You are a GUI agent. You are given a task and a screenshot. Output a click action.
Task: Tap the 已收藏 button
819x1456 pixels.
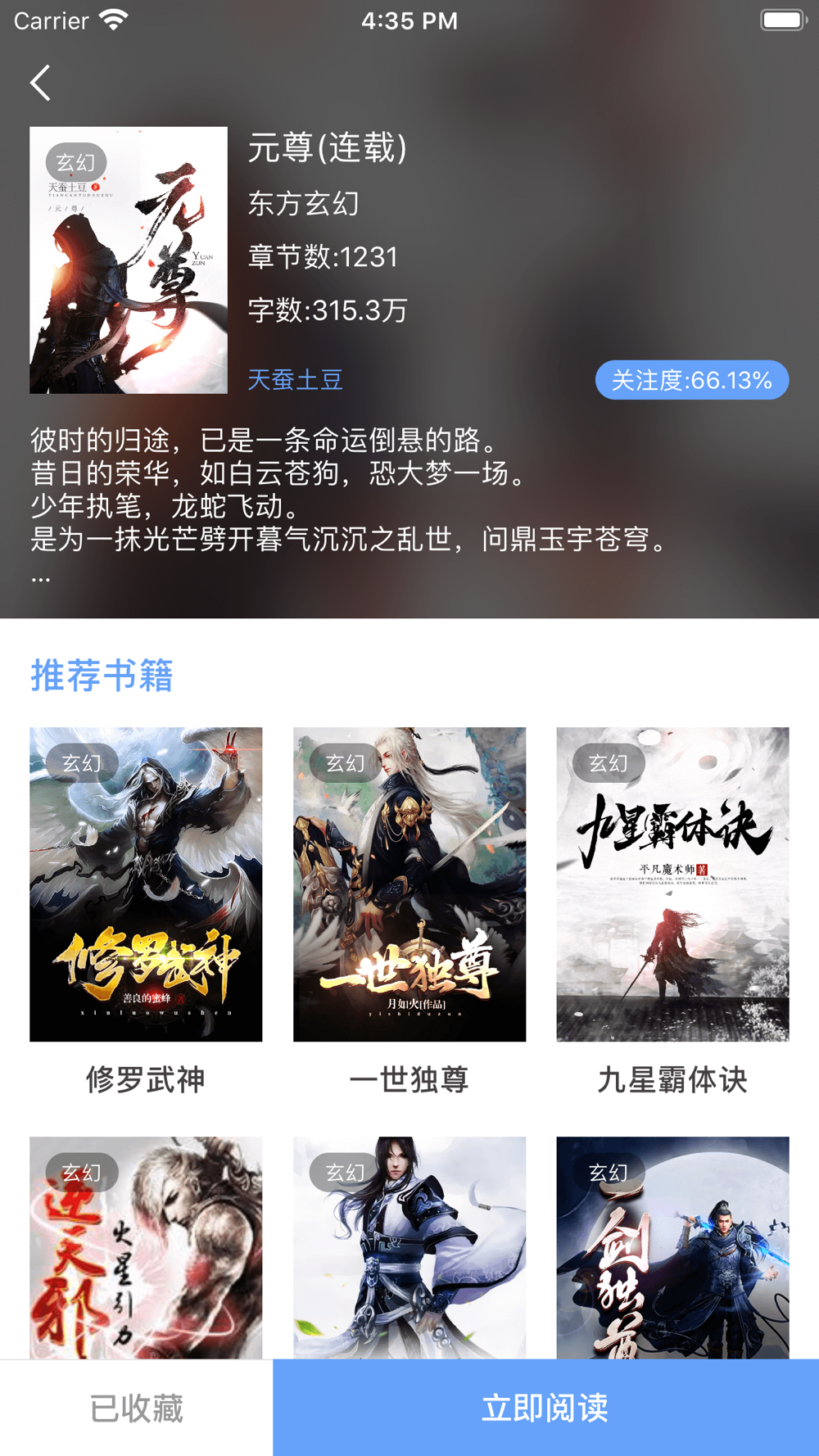(136, 1408)
